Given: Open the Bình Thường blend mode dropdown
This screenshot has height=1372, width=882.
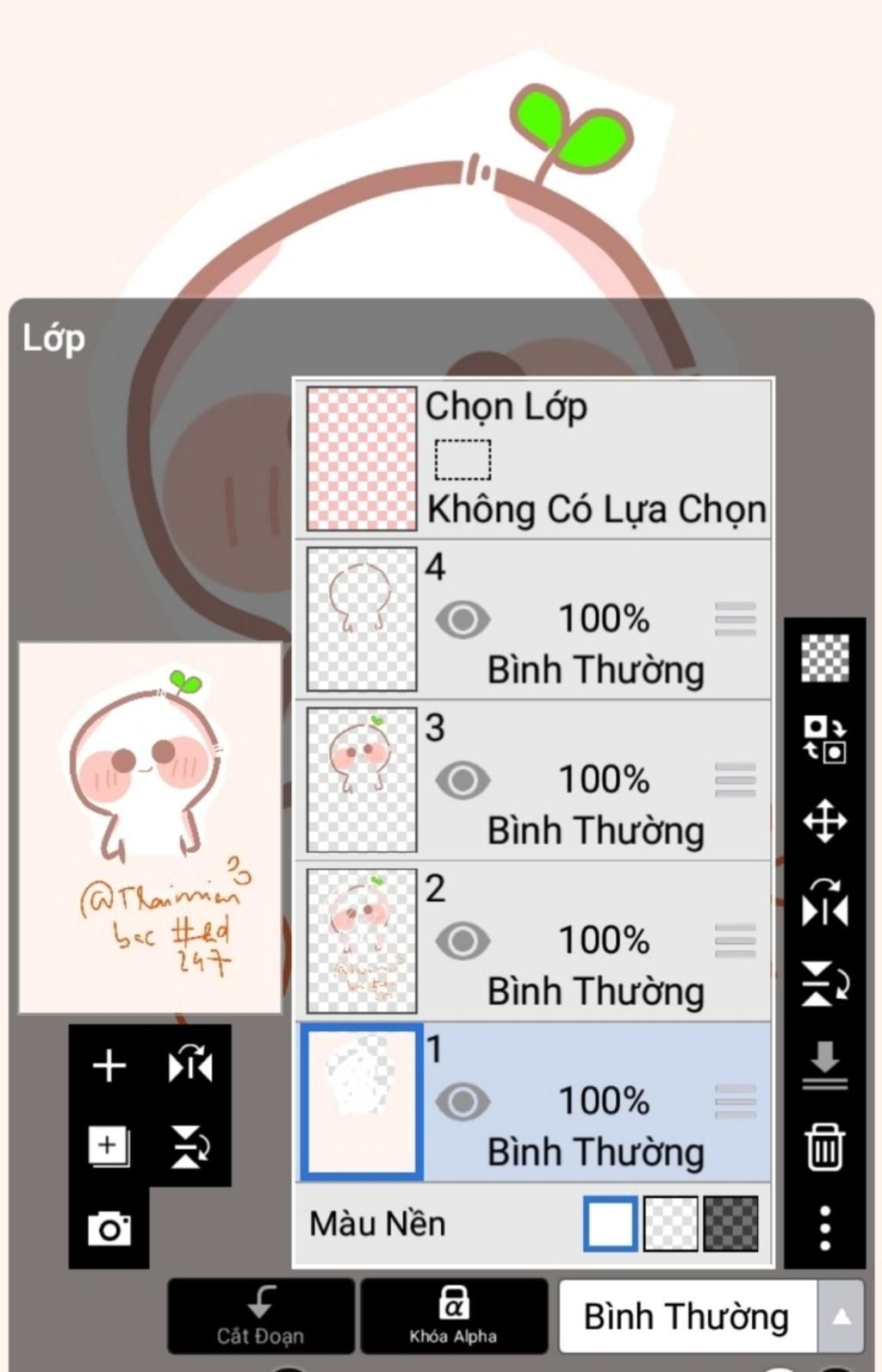Looking at the screenshot, I should coord(711,1316).
